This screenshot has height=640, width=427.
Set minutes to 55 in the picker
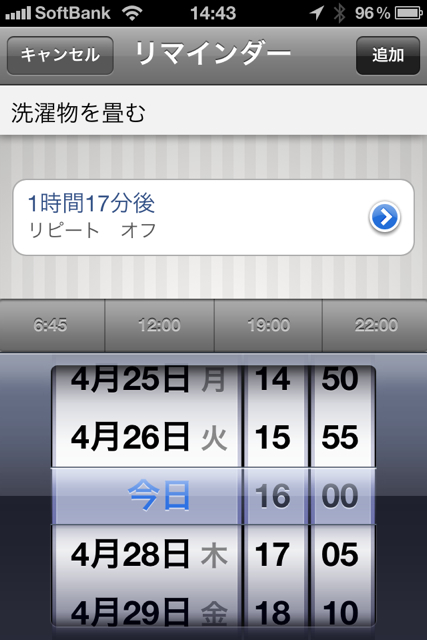click(x=340, y=438)
